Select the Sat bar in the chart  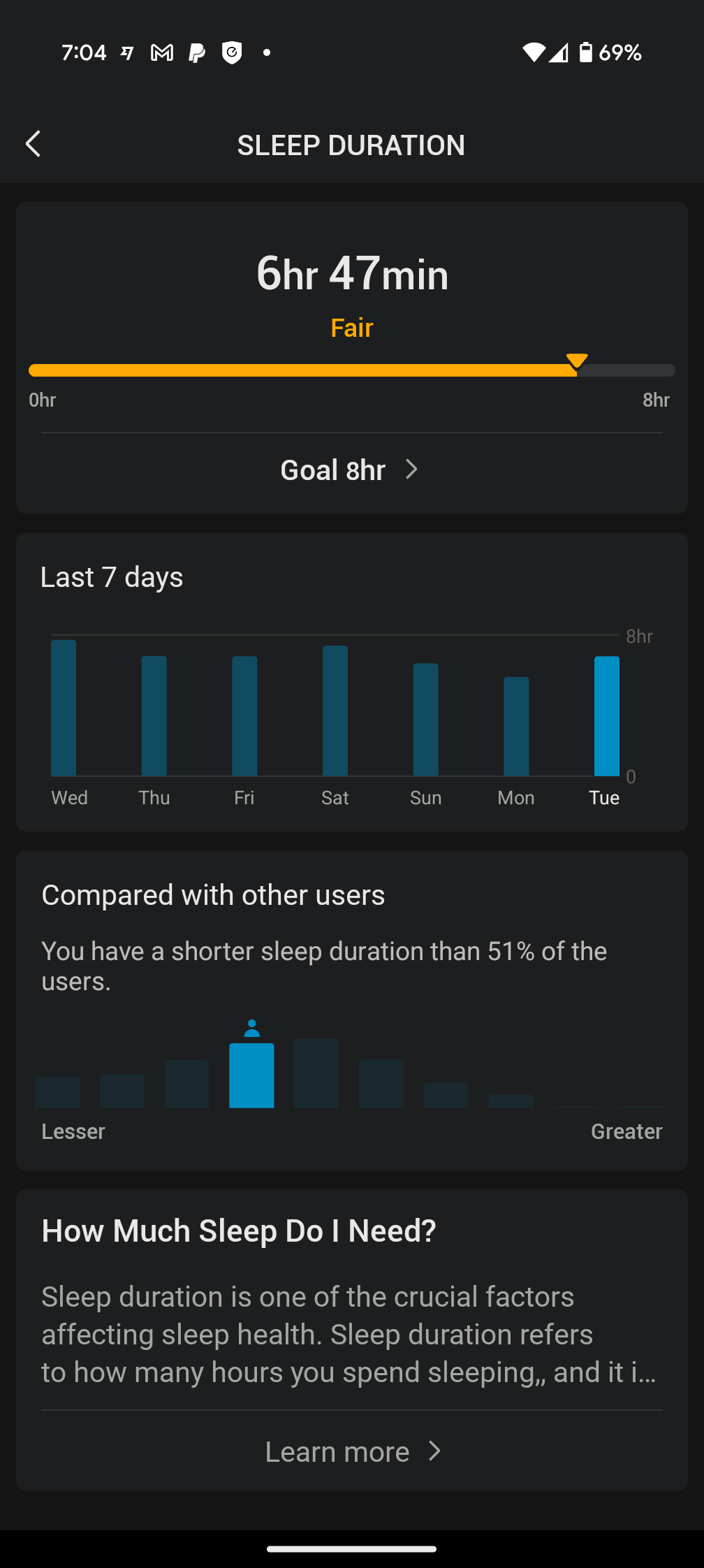click(x=335, y=710)
